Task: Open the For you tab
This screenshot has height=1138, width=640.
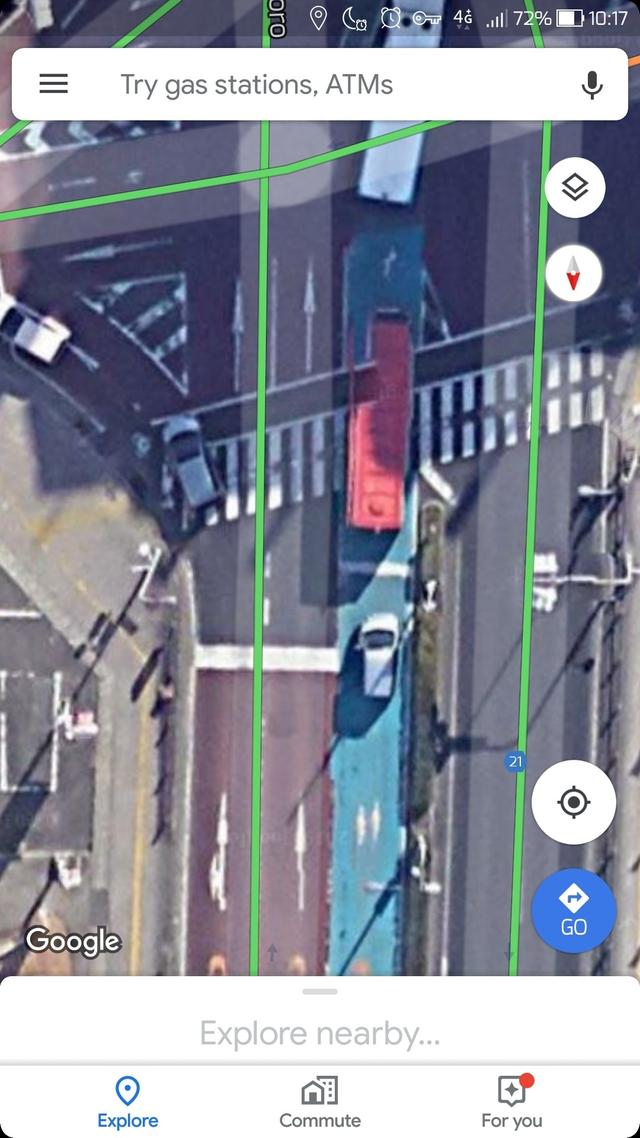Action: [x=511, y=1102]
